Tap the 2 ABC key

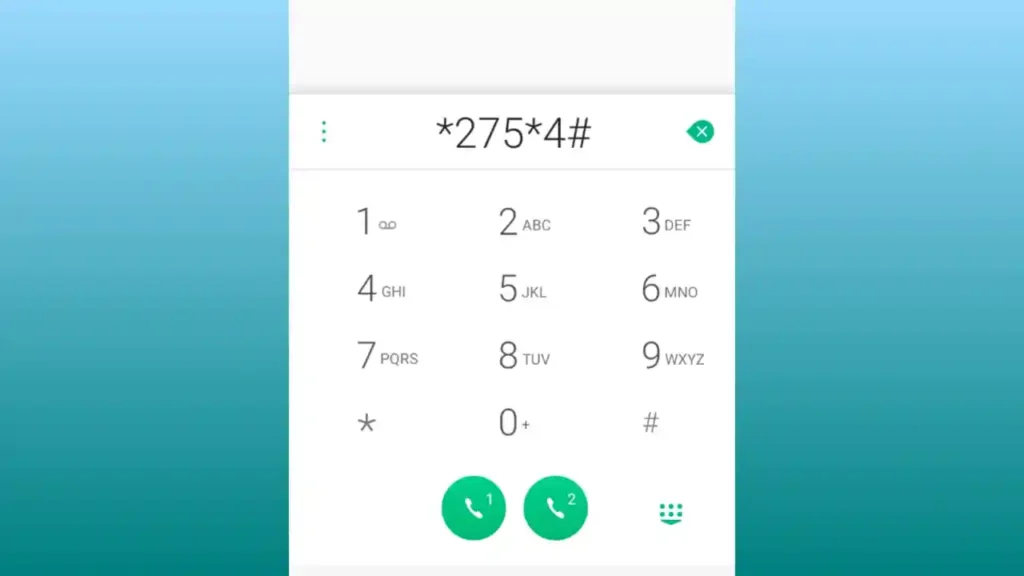tap(522, 222)
